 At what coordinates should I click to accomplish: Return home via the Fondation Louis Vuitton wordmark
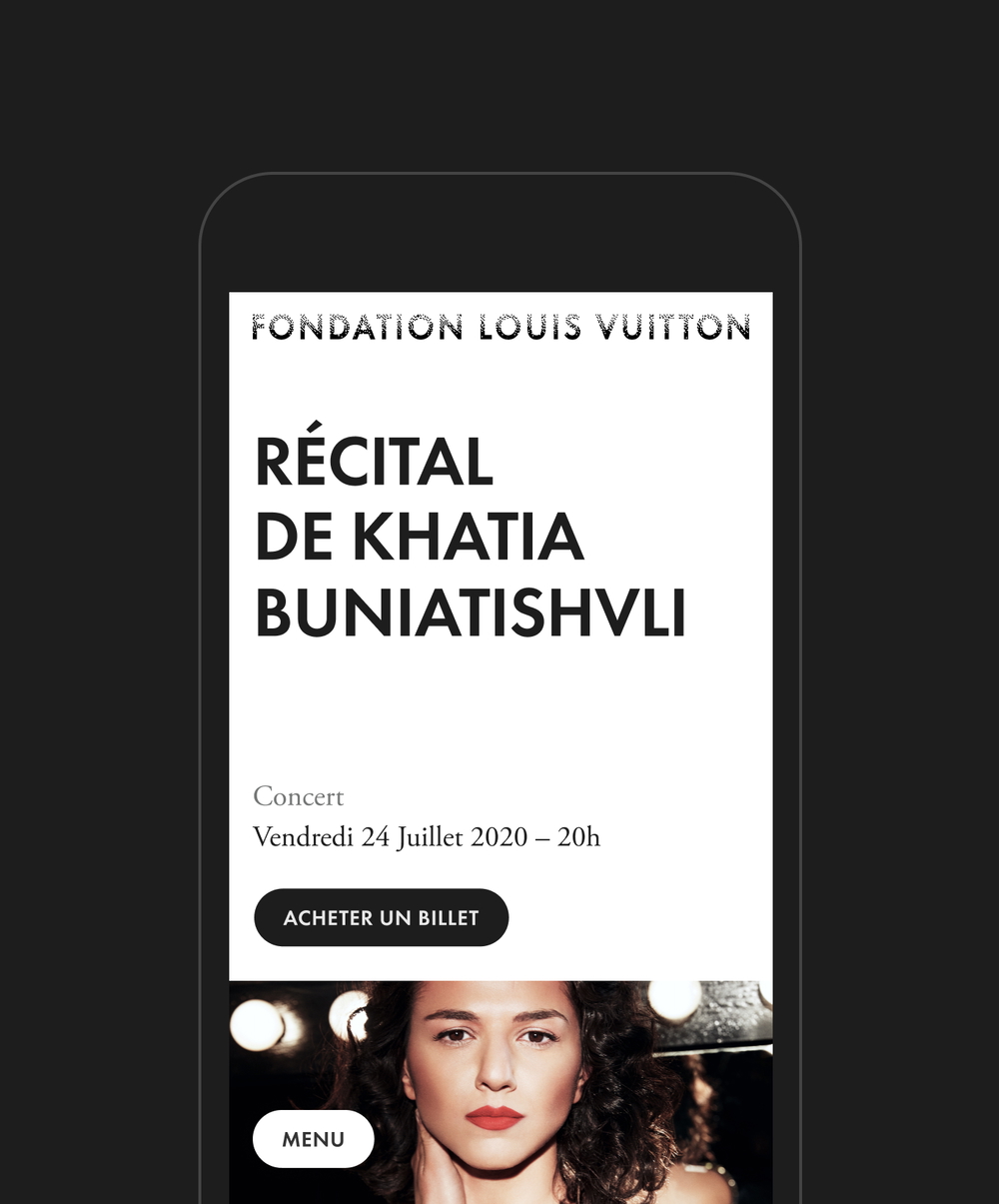(x=499, y=327)
